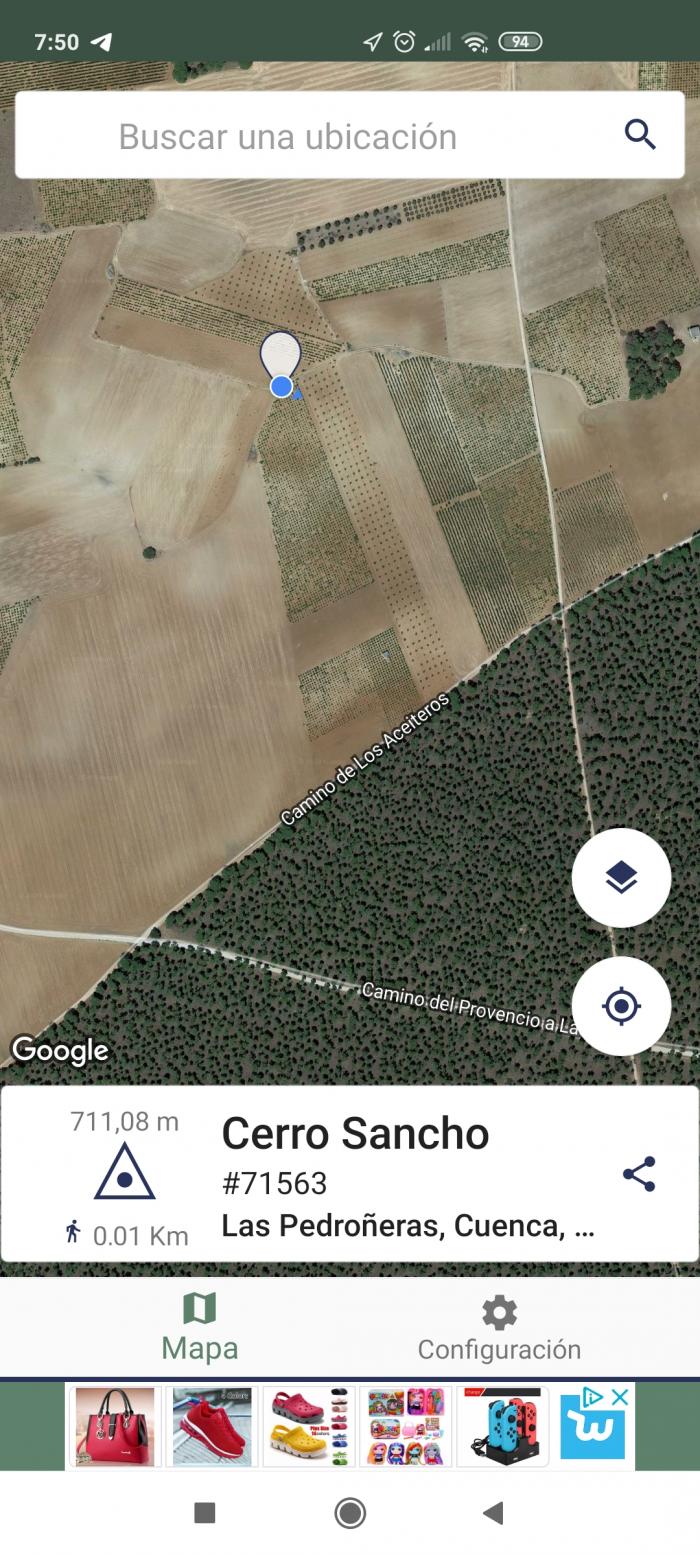Go back using the system back button

click(x=493, y=1513)
